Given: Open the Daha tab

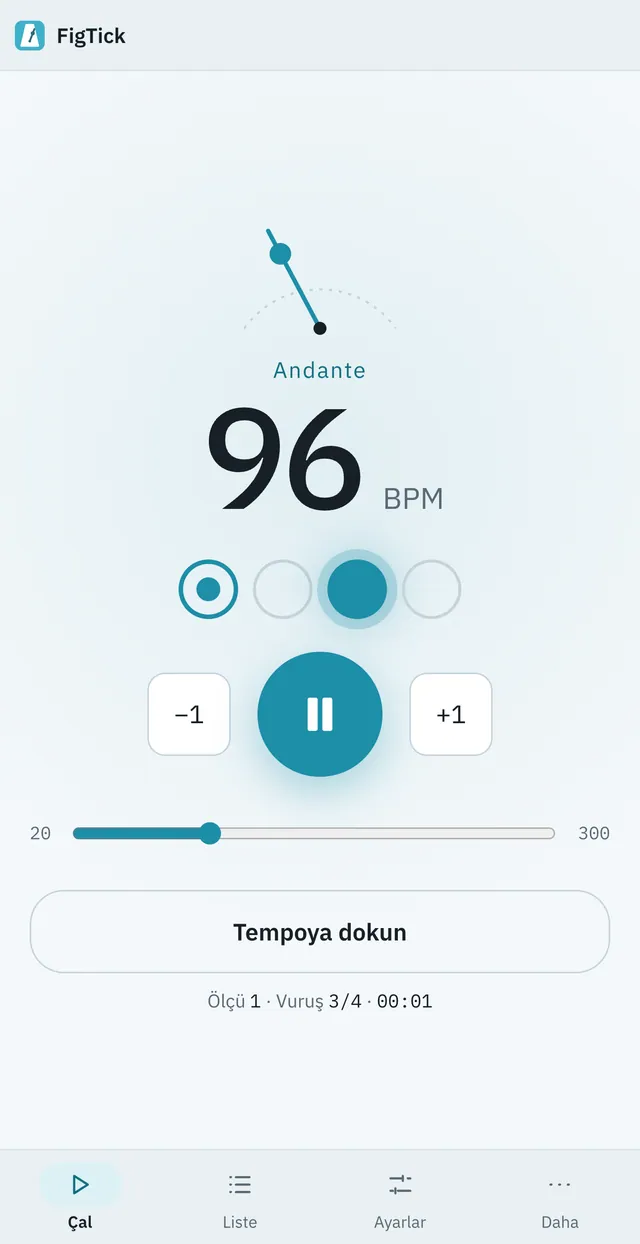Looking at the screenshot, I should coord(560,1200).
